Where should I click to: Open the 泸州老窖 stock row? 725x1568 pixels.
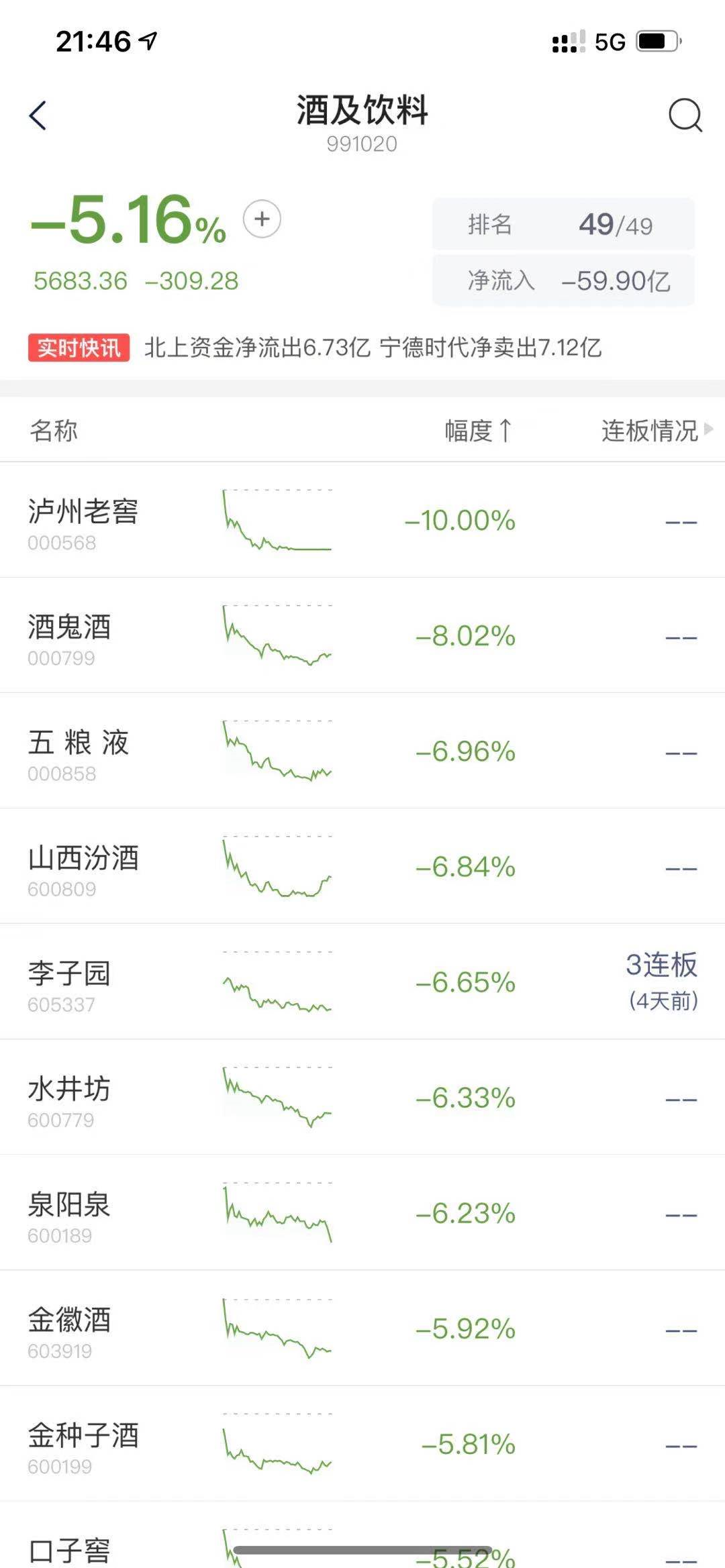pos(83,520)
